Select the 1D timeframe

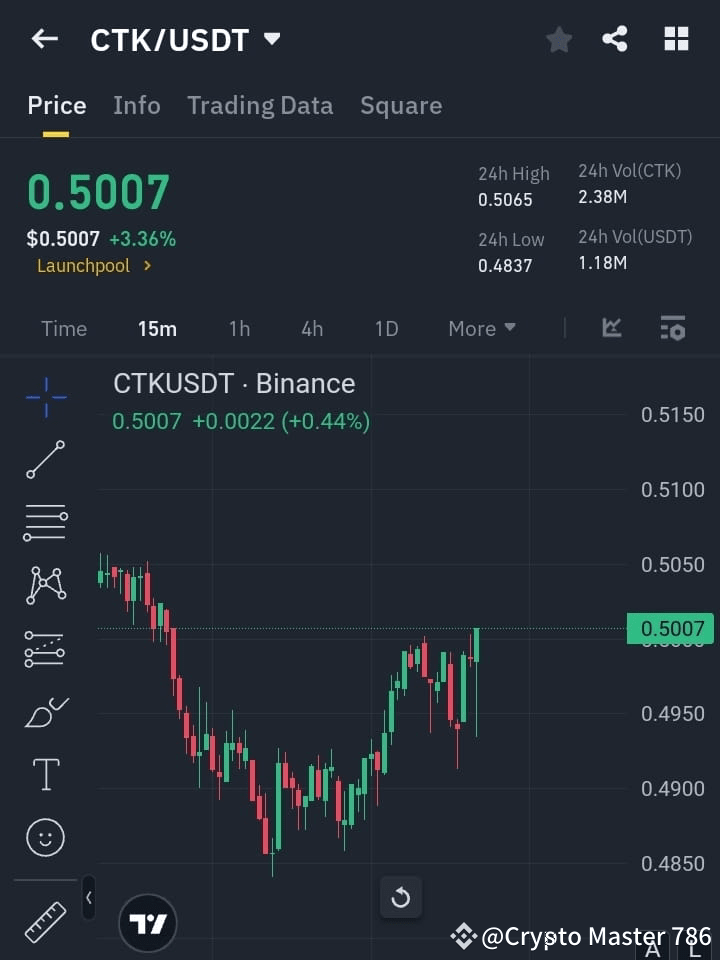pos(386,328)
